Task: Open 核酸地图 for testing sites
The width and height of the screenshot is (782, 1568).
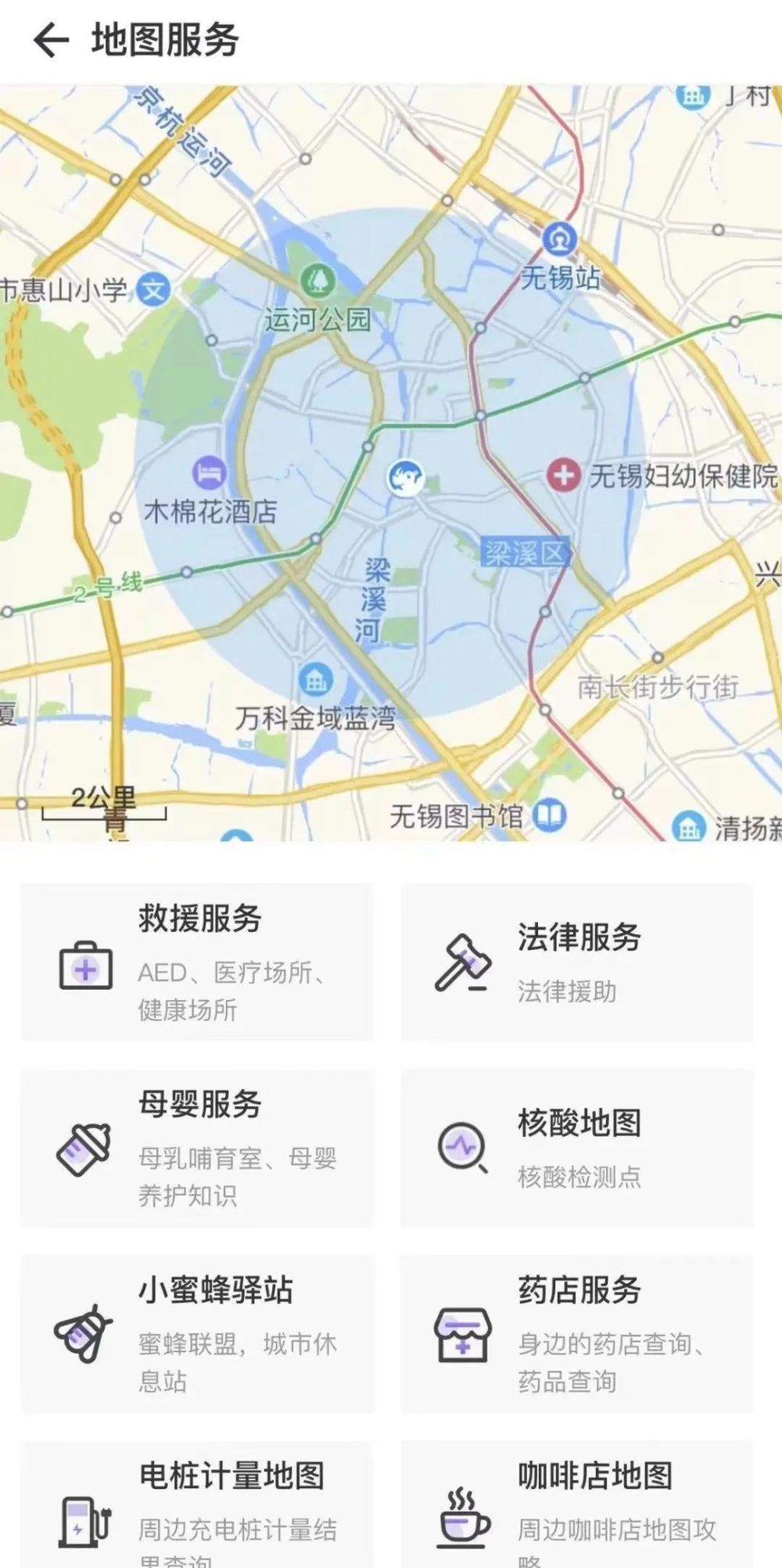Action: point(577,1148)
